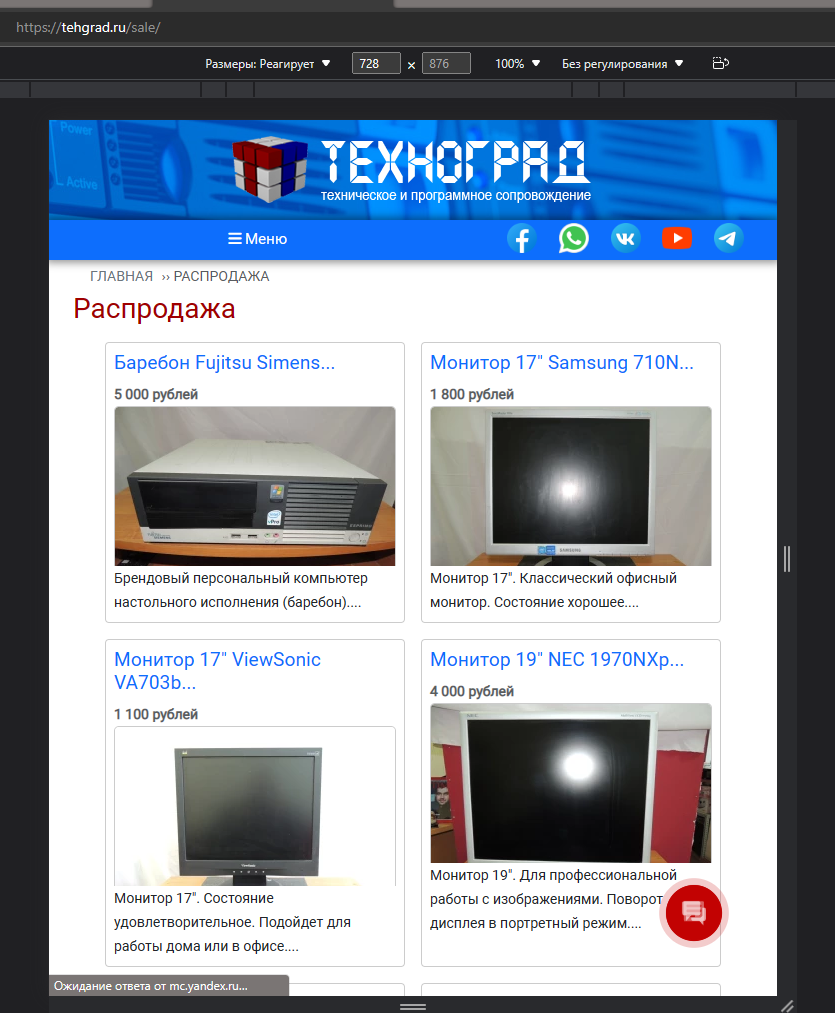This screenshot has height=1013, width=835.
Task: Open the YouTube channel icon
Action: 677,238
